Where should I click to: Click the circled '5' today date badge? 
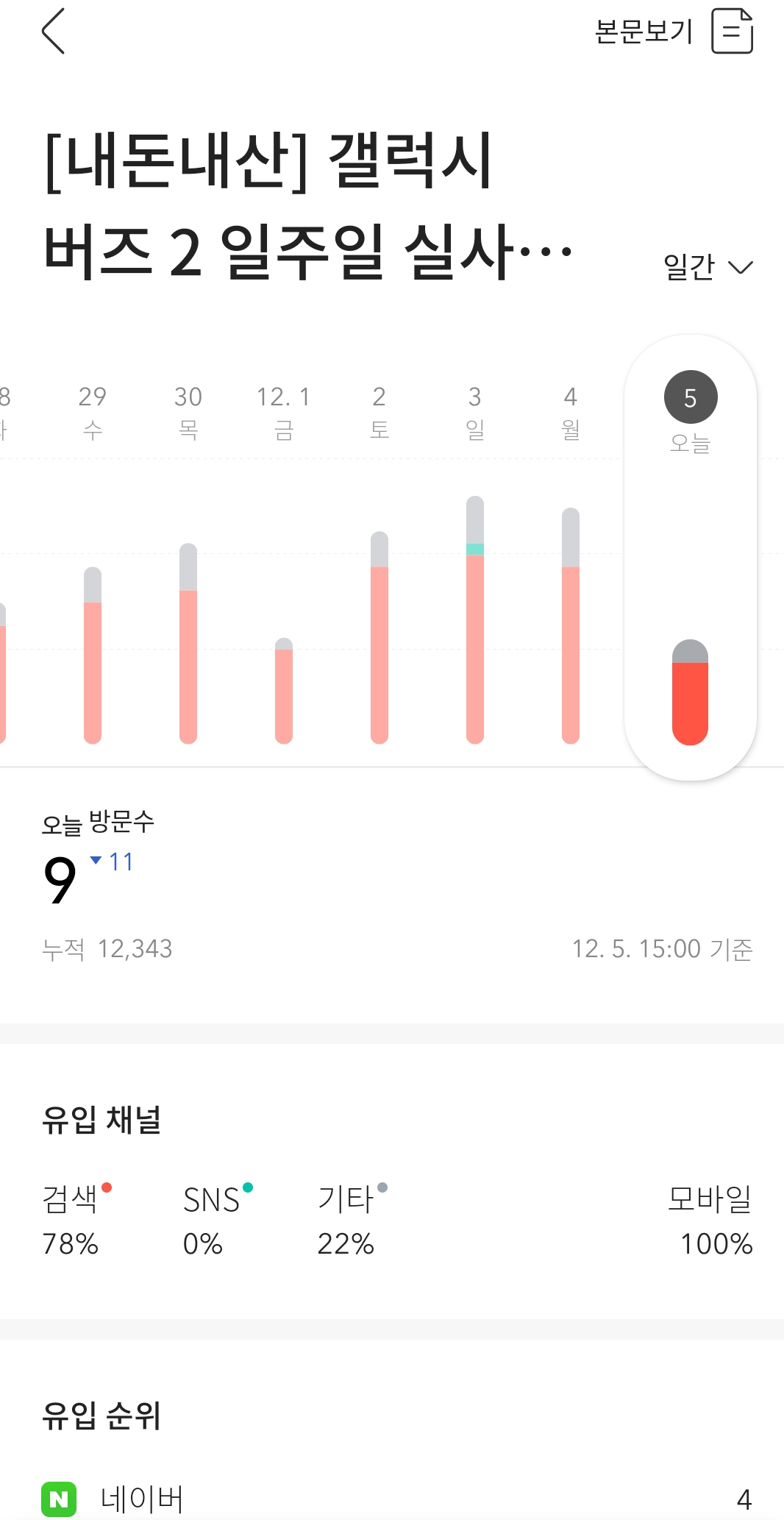[x=690, y=398]
